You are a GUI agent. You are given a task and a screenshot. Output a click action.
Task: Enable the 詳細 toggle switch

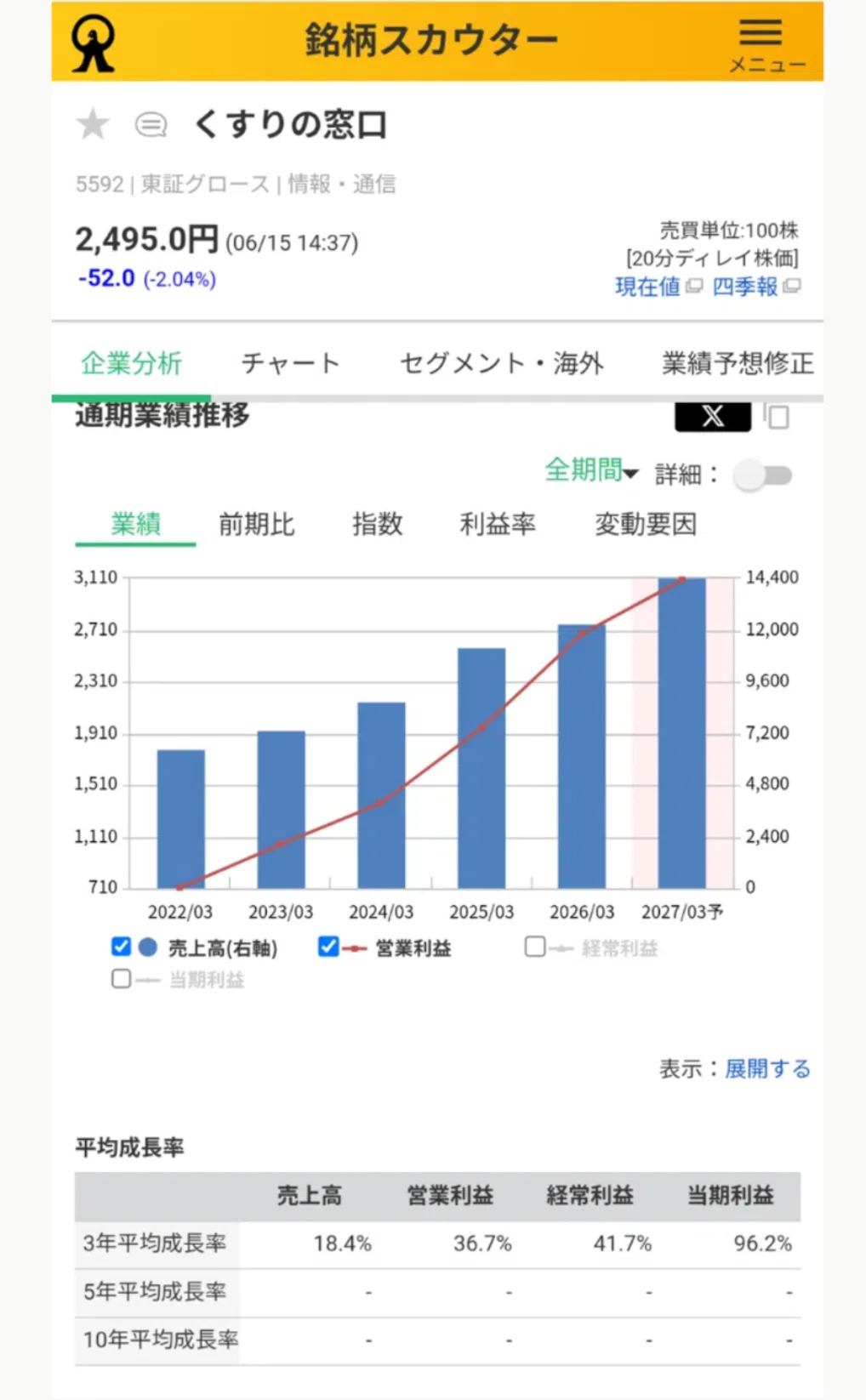764,475
